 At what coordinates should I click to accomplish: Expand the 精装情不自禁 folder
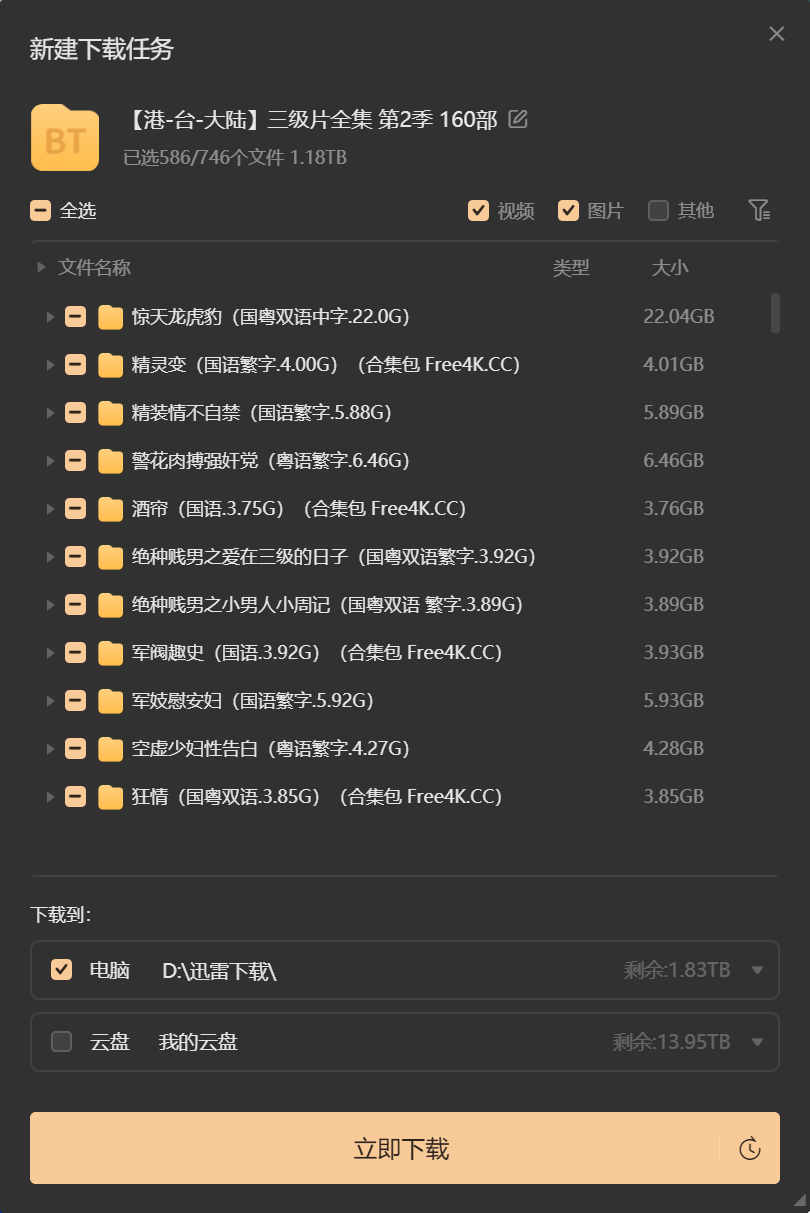50,413
